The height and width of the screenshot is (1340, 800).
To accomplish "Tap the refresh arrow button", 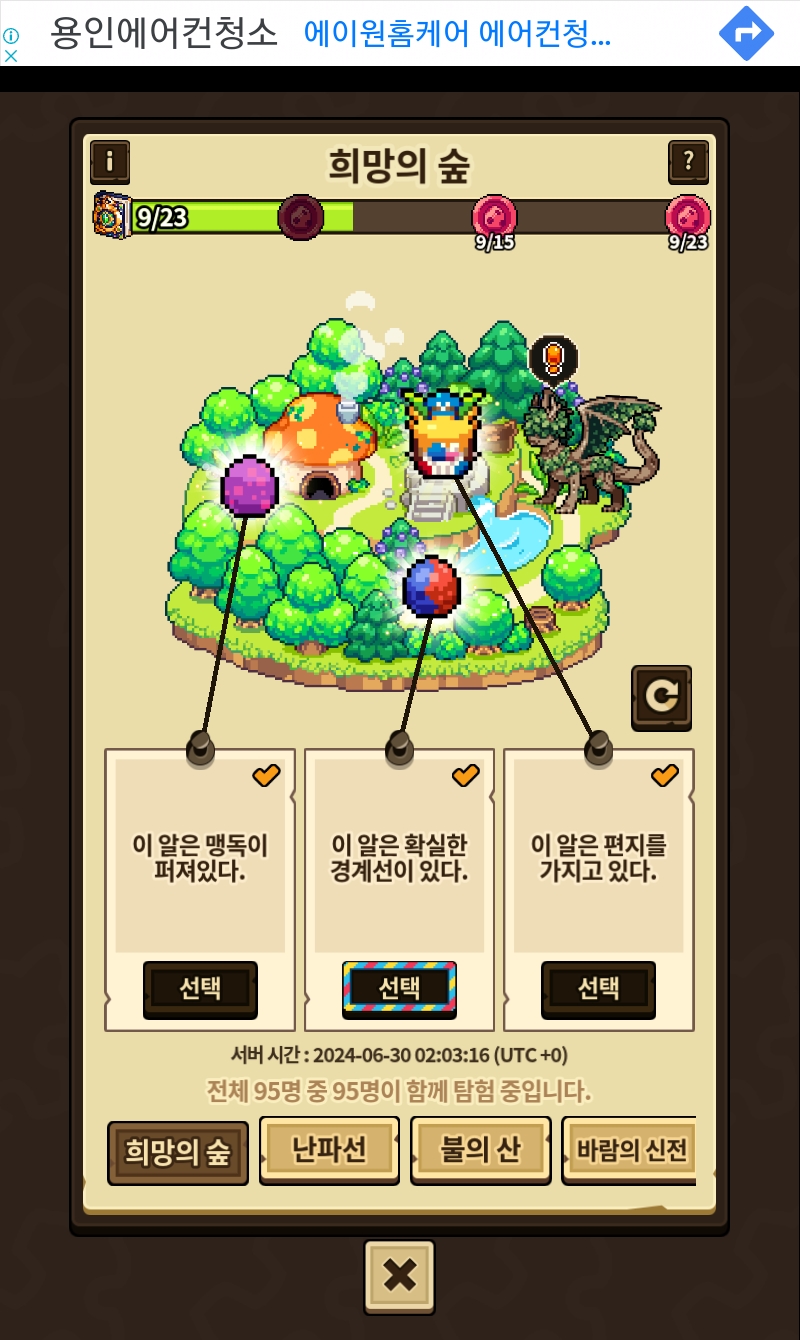I will [661, 697].
